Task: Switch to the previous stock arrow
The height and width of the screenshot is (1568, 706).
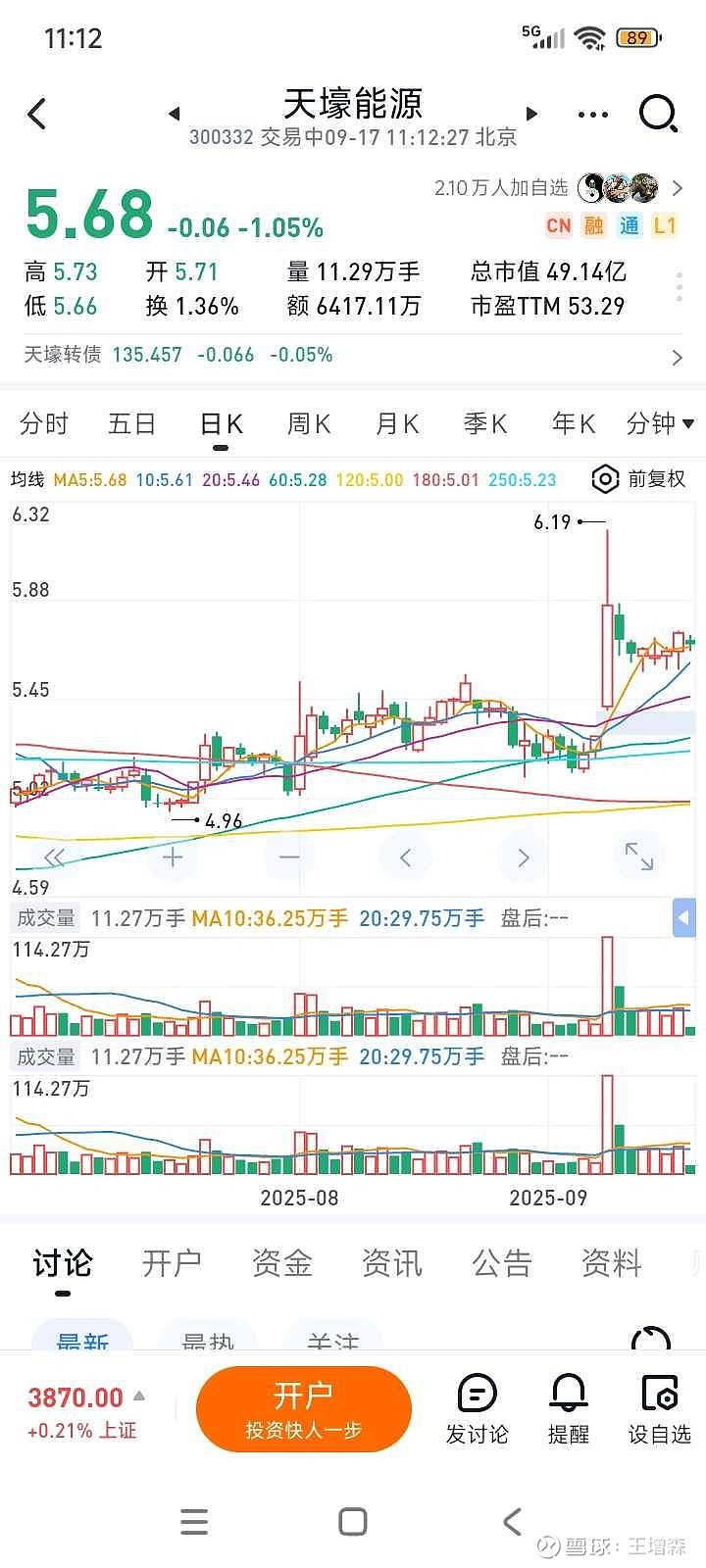Action: click(x=175, y=114)
